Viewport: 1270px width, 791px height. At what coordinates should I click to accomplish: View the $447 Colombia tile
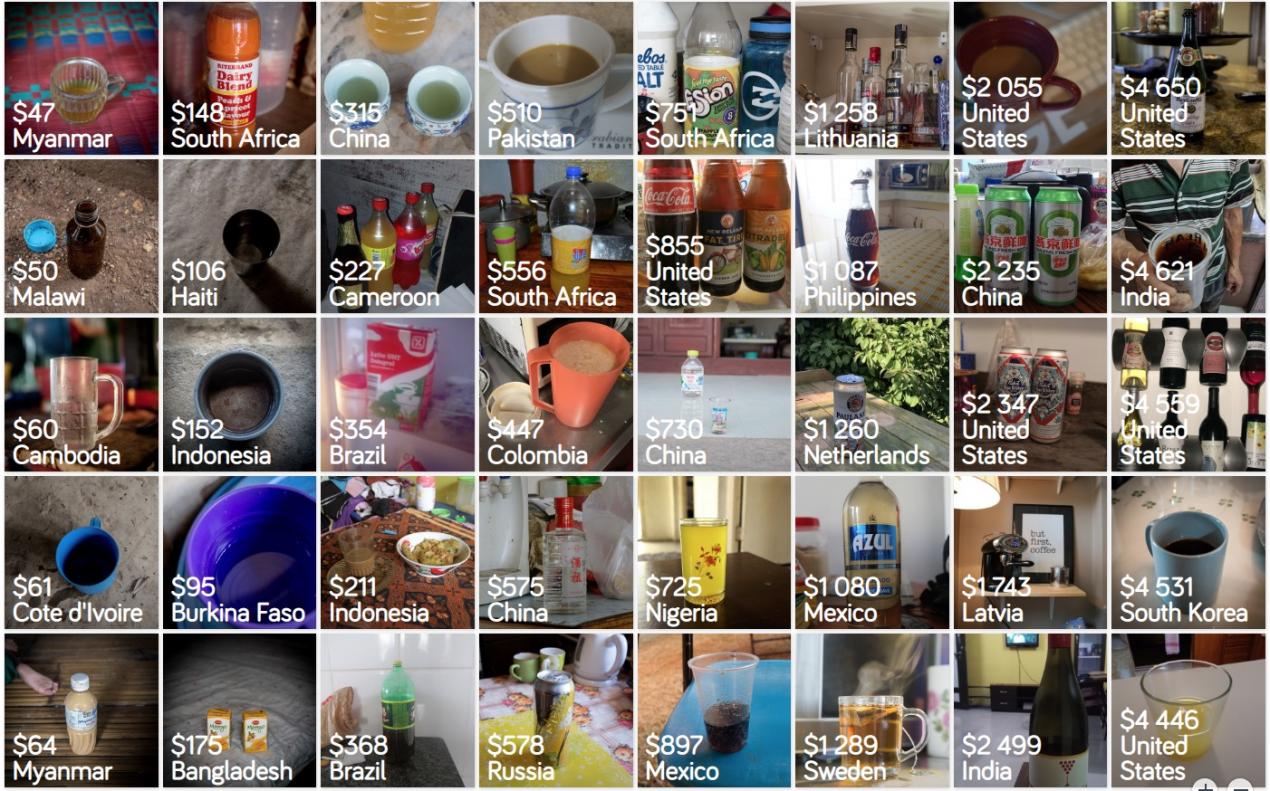point(555,394)
